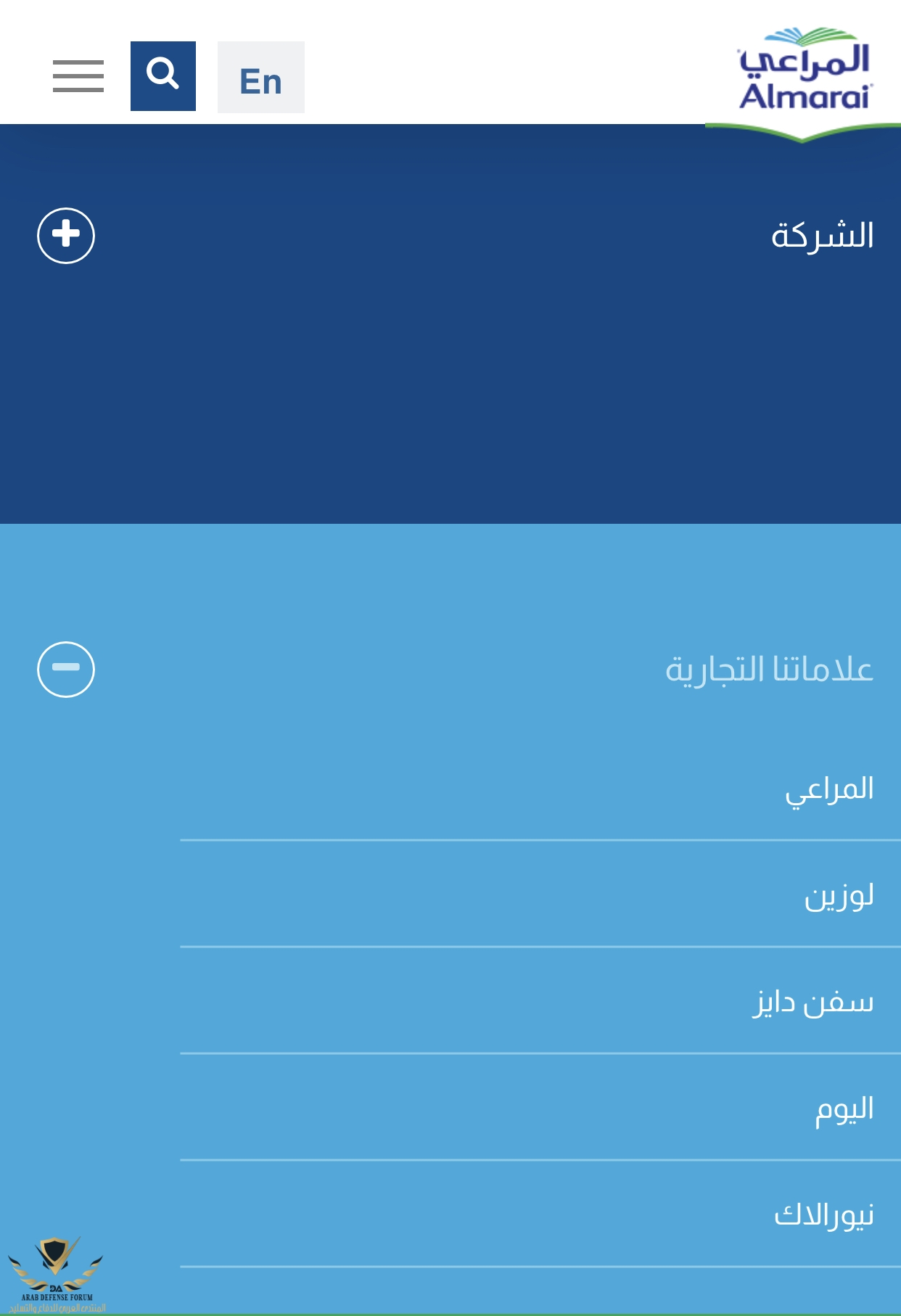Open the المراعي brand
This screenshot has height=1316, width=901.
coord(829,789)
